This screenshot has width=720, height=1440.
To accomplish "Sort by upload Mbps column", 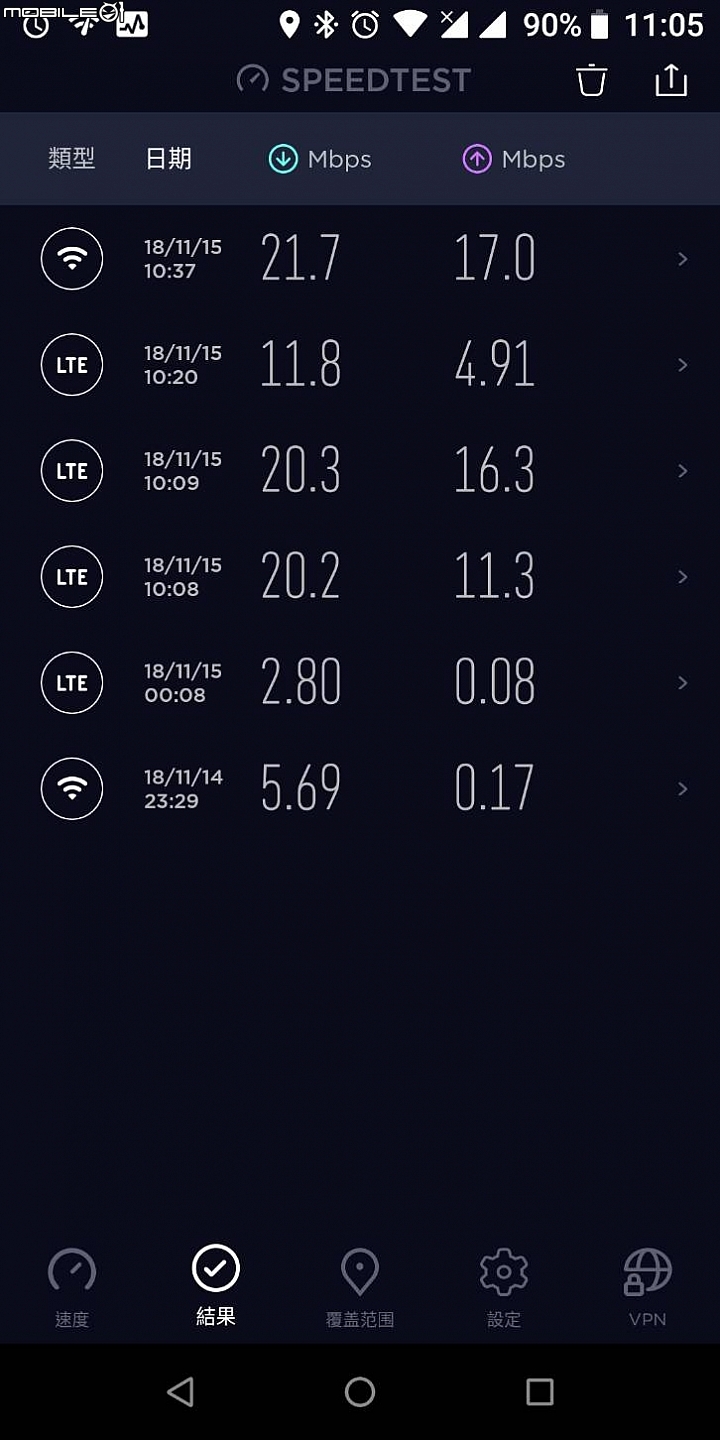I will pyautogui.click(x=514, y=159).
